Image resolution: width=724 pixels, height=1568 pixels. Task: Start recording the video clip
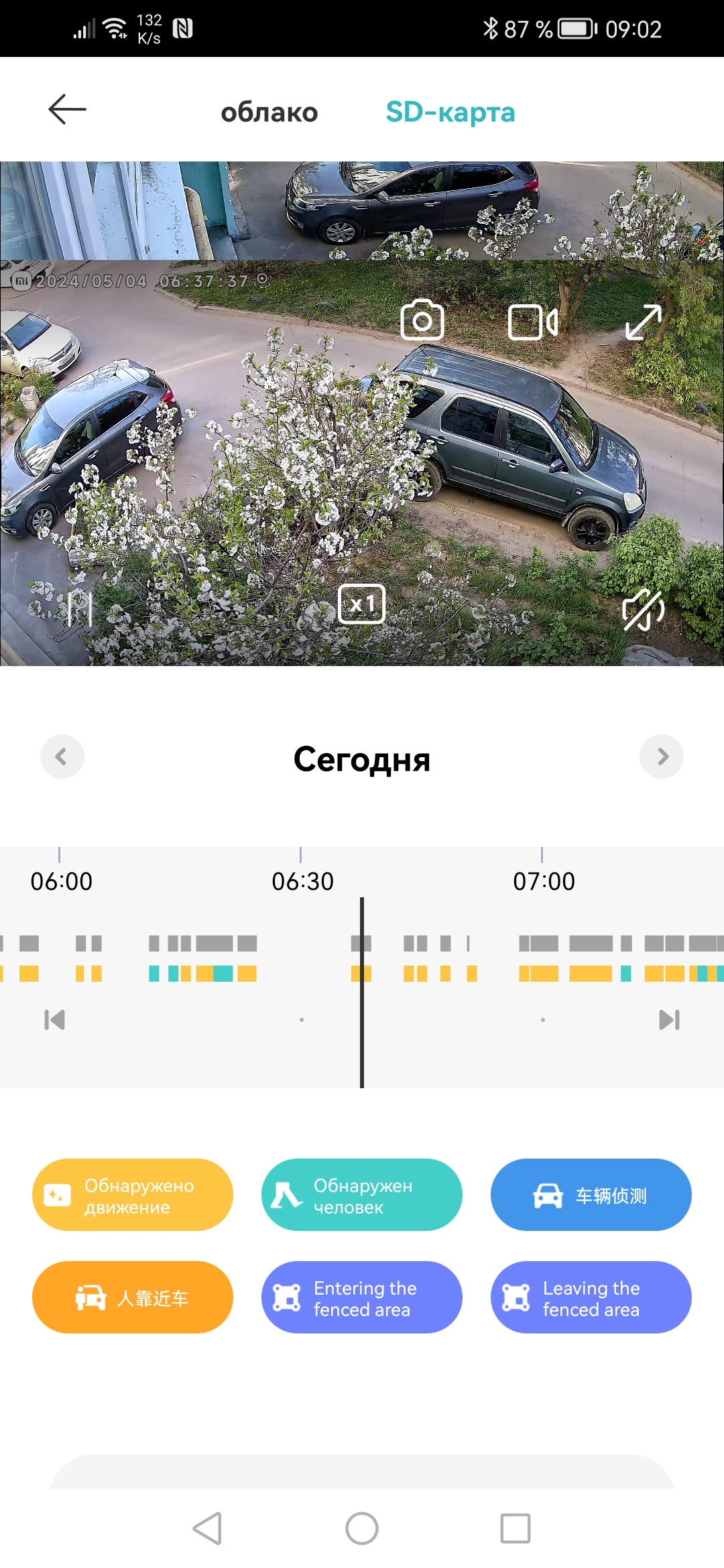(532, 322)
